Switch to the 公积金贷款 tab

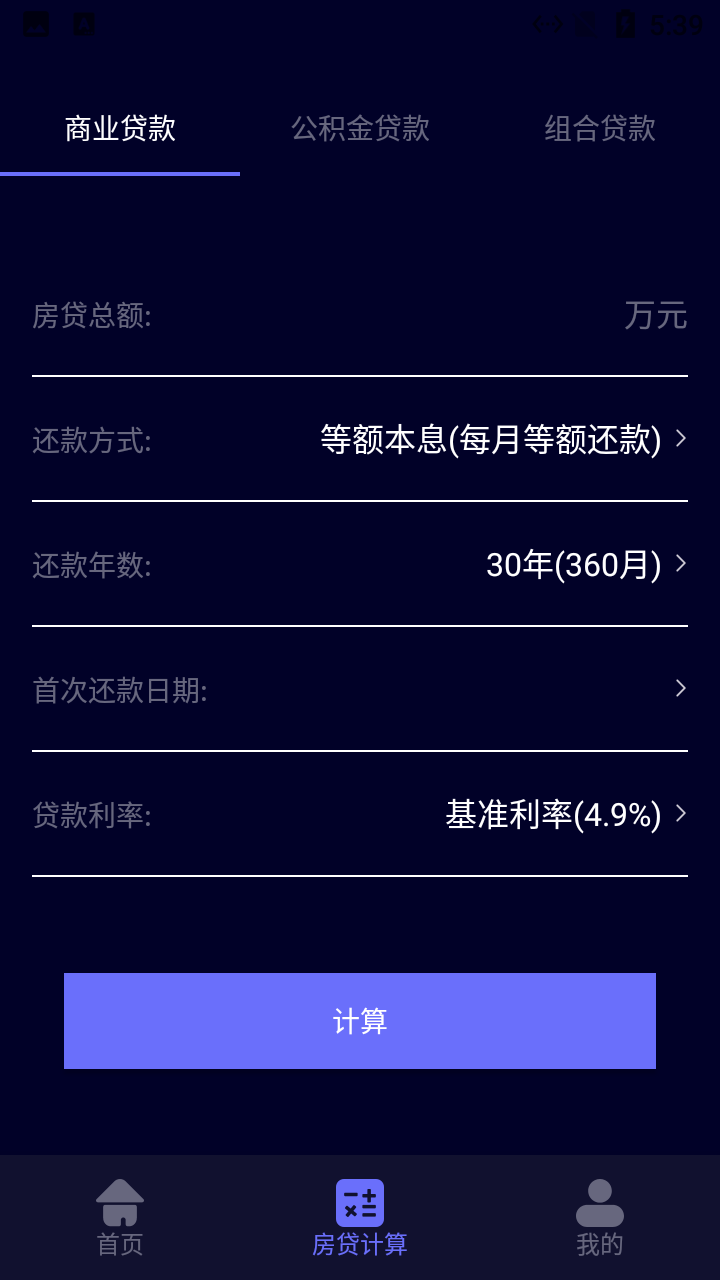(x=360, y=128)
